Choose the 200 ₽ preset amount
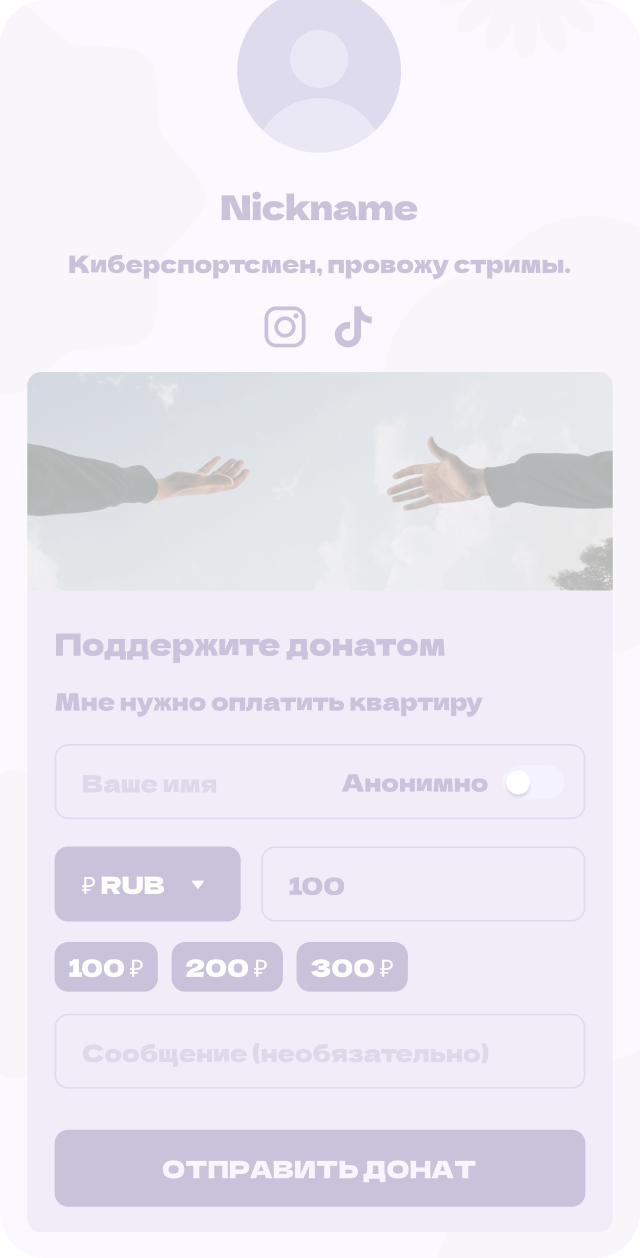 tap(227, 967)
